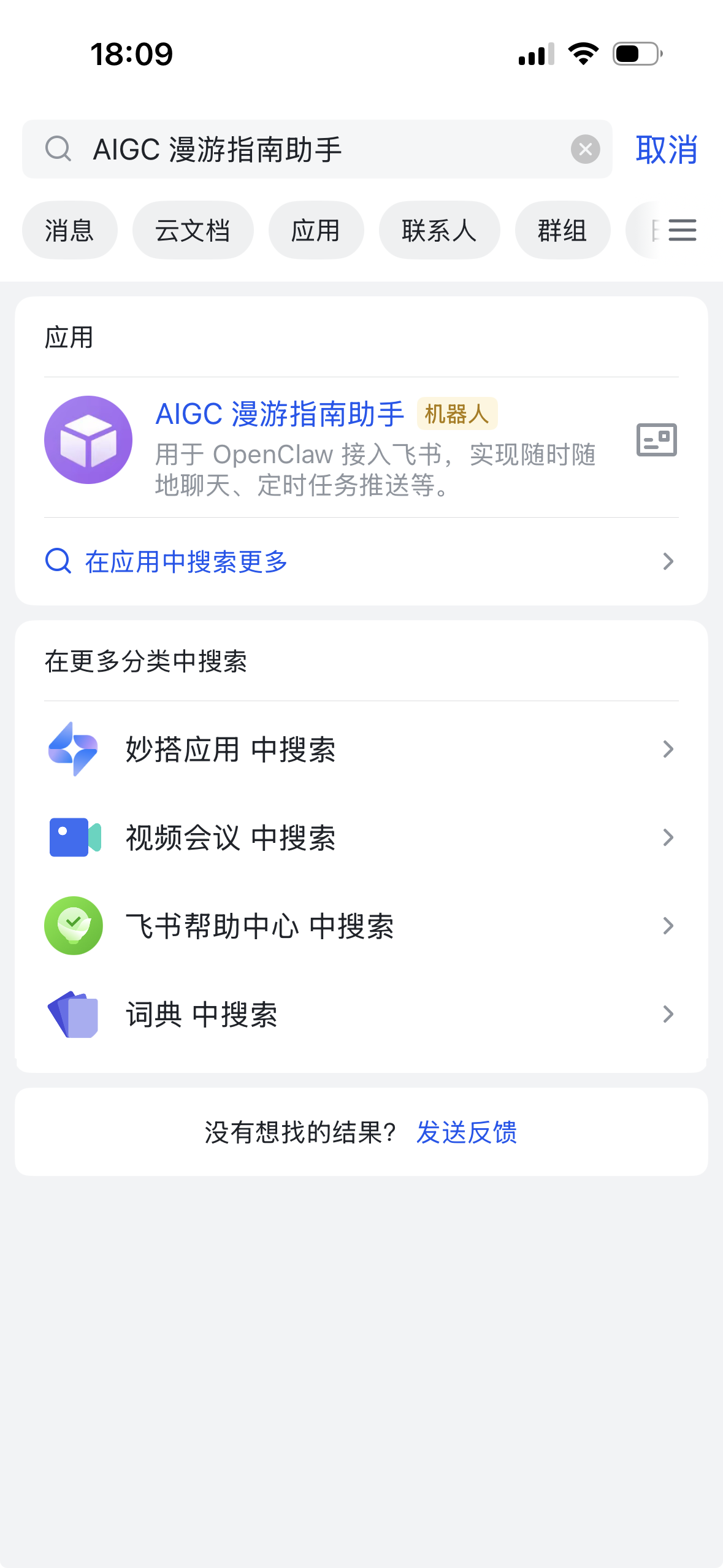Viewport: 723px width, 1568px height.
Task: View the profile card icon of AIGC 漫游指南助手
Action: point(656,440)
